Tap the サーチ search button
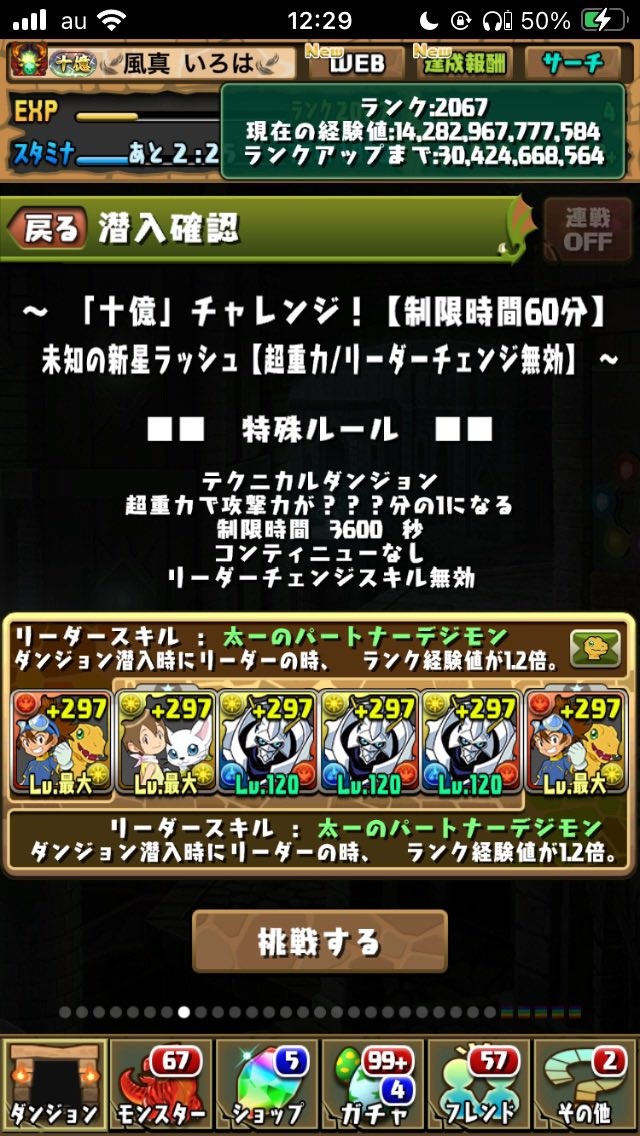This screenshot has width=640, height=1136. point(573,63)
